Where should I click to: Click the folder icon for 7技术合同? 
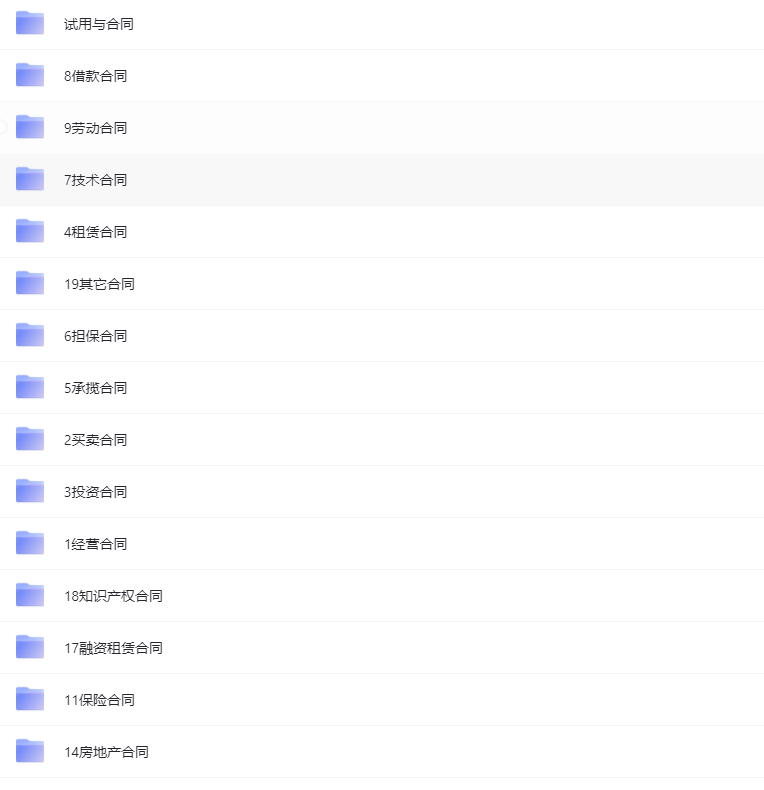[29, 179]
